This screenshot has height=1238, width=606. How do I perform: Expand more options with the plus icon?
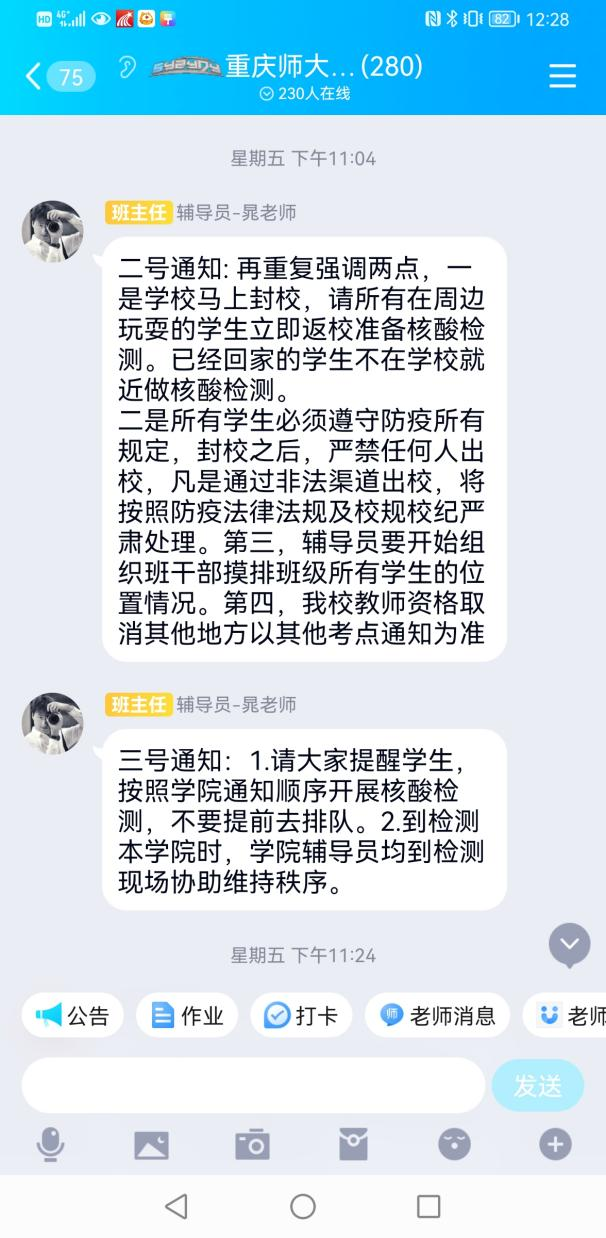[x=555, y=1144]
